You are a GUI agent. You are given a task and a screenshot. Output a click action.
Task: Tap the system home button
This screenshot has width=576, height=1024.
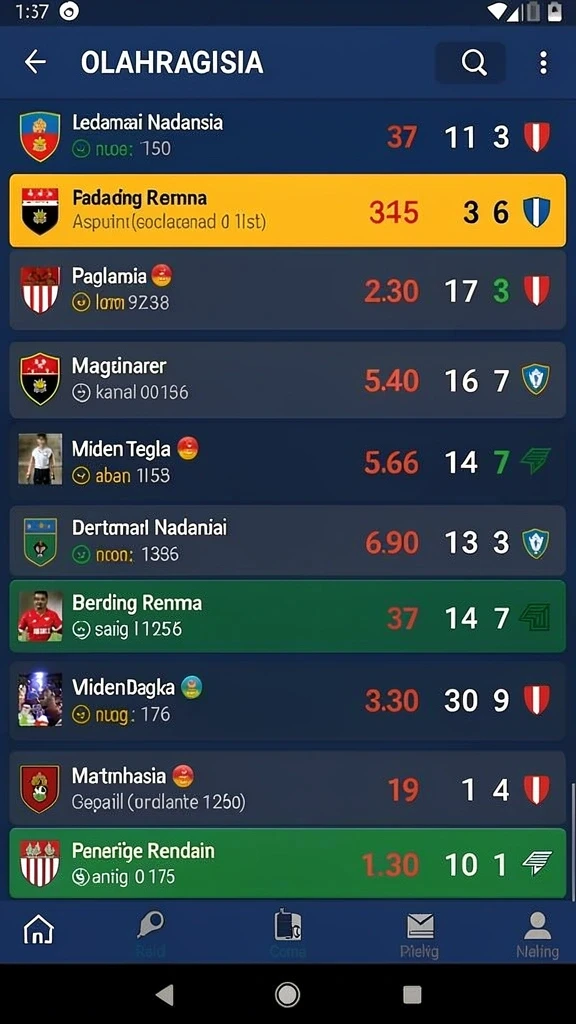click(x=287, y=994)
